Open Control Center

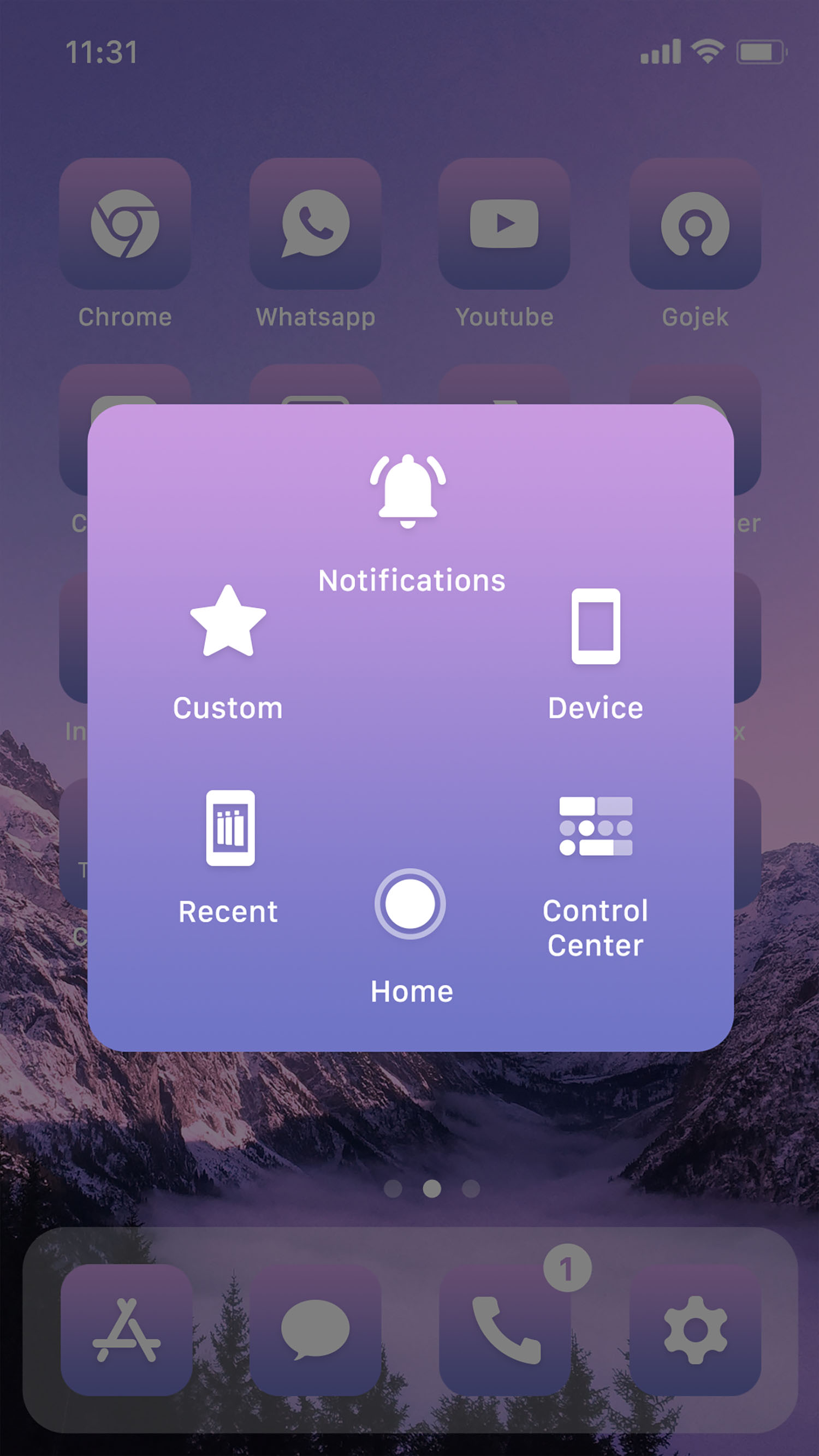595,831
